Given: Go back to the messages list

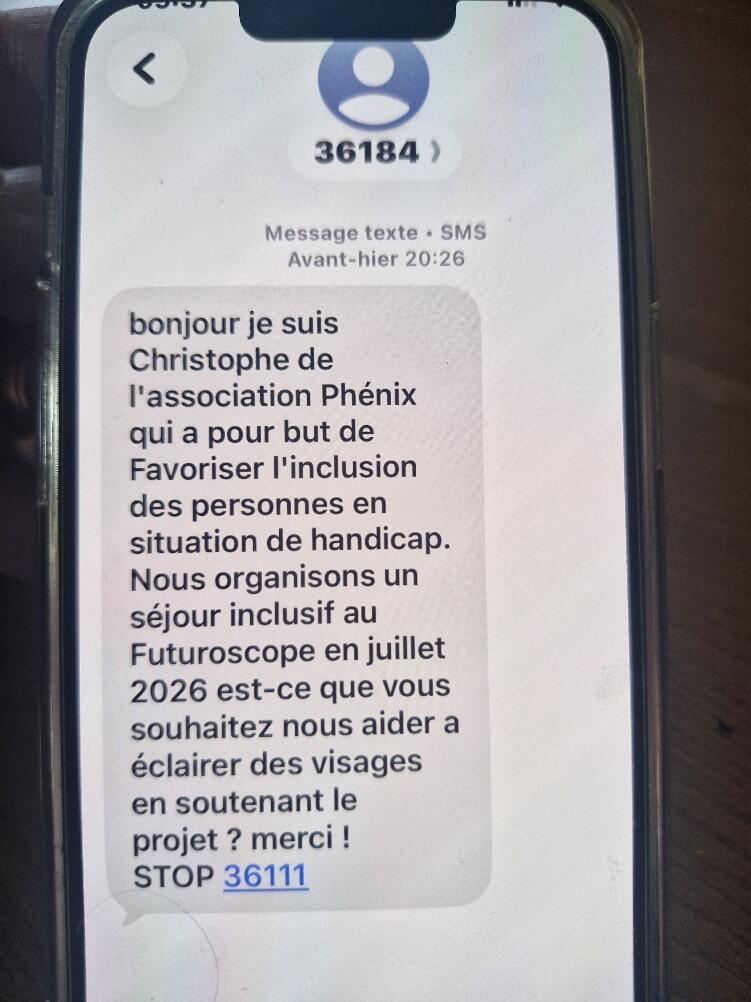Looking at the screenshot, I should (146, 70).
